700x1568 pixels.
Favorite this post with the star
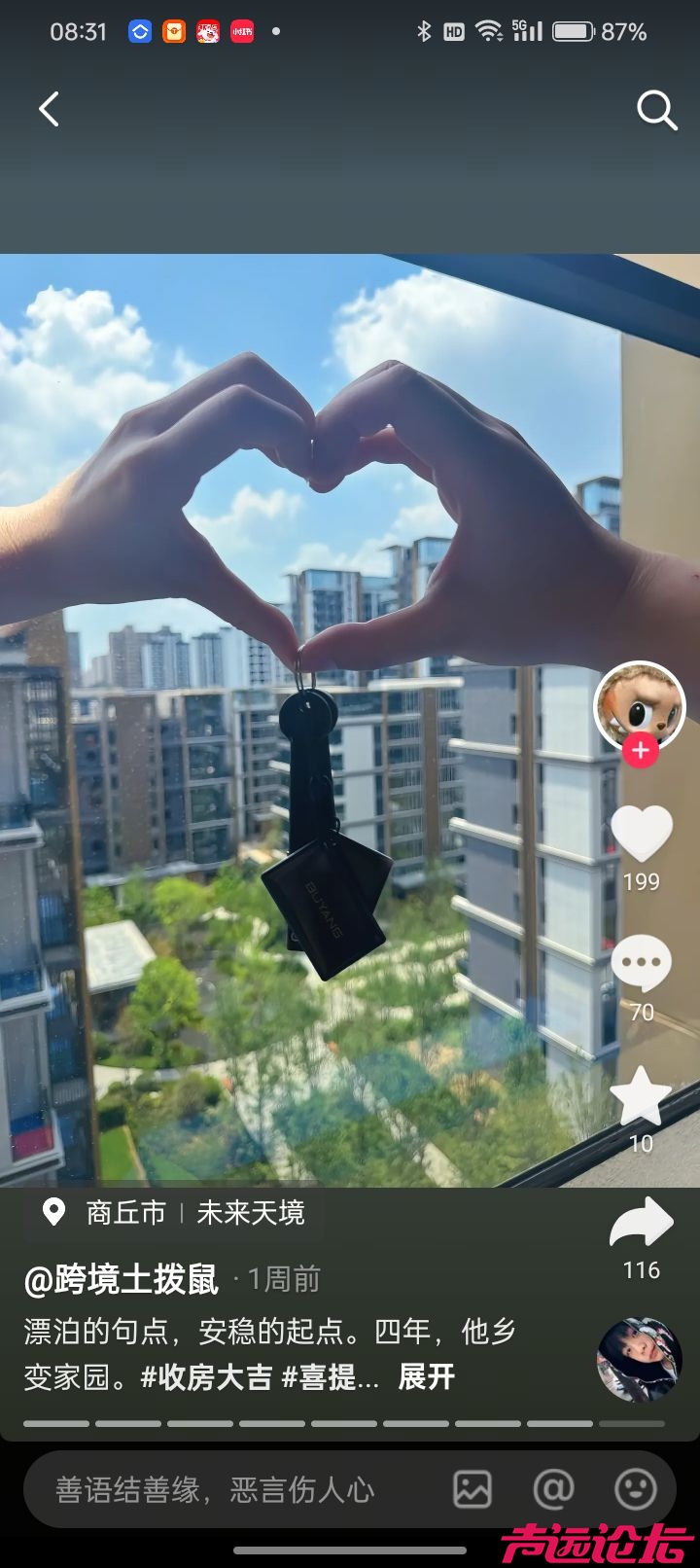(641, 1096)
